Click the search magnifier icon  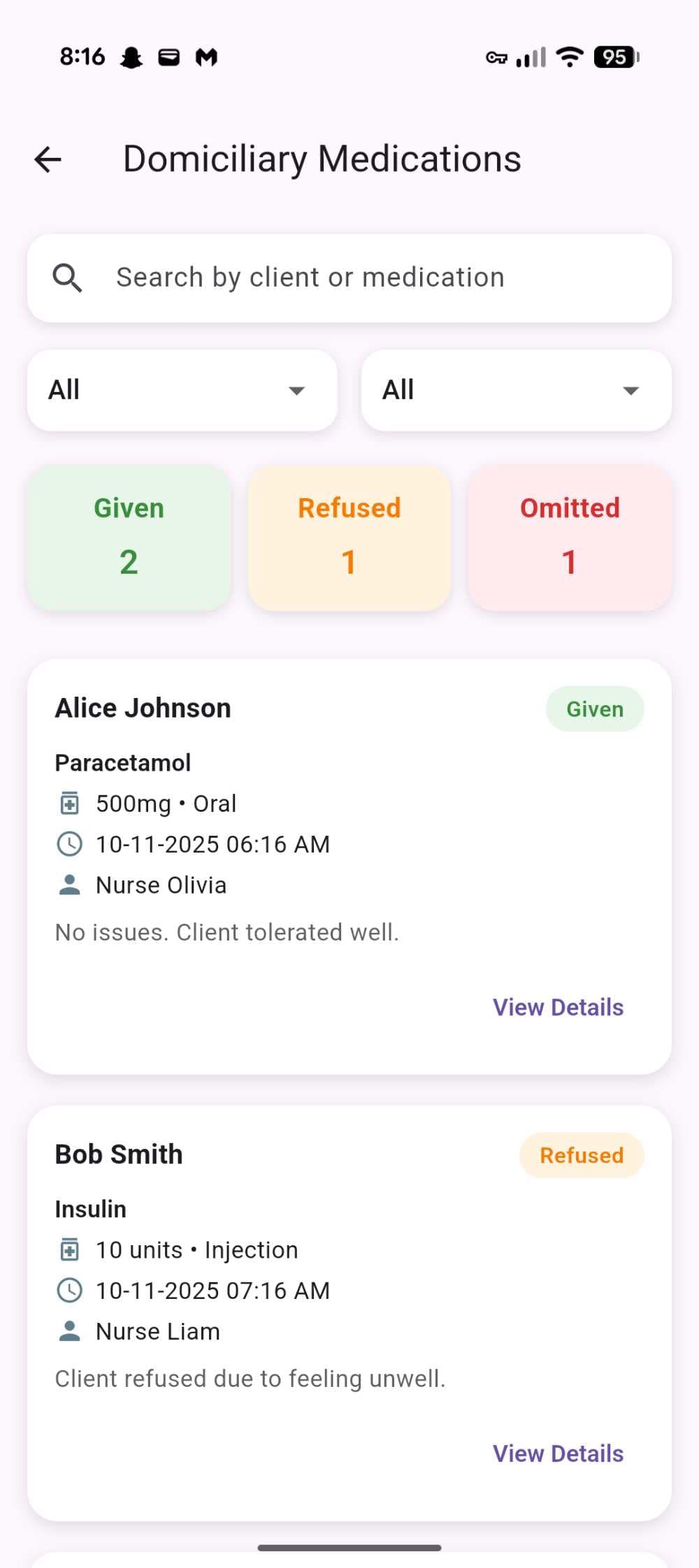(x=67, y=277)
